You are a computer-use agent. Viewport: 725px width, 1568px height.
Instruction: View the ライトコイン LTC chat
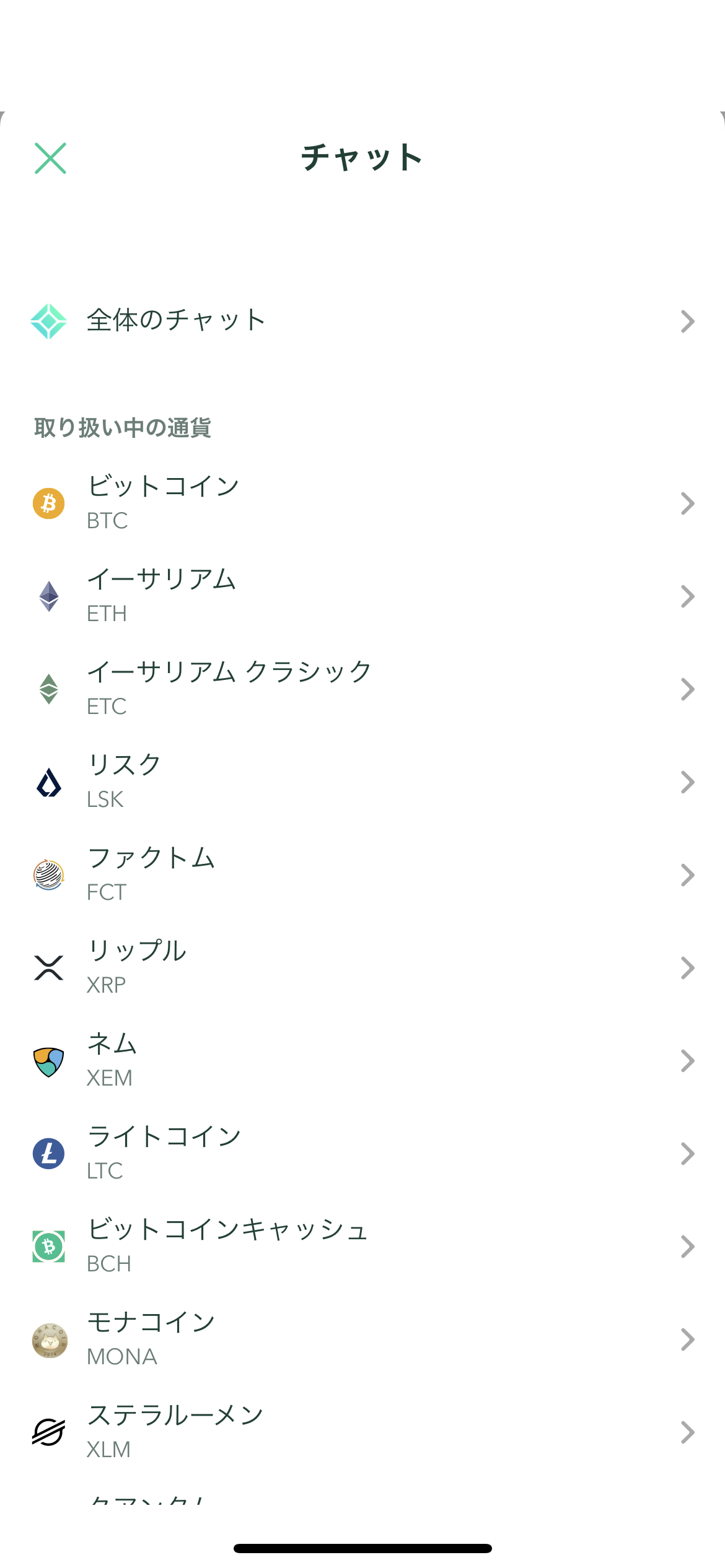(x=362, y=1153)
